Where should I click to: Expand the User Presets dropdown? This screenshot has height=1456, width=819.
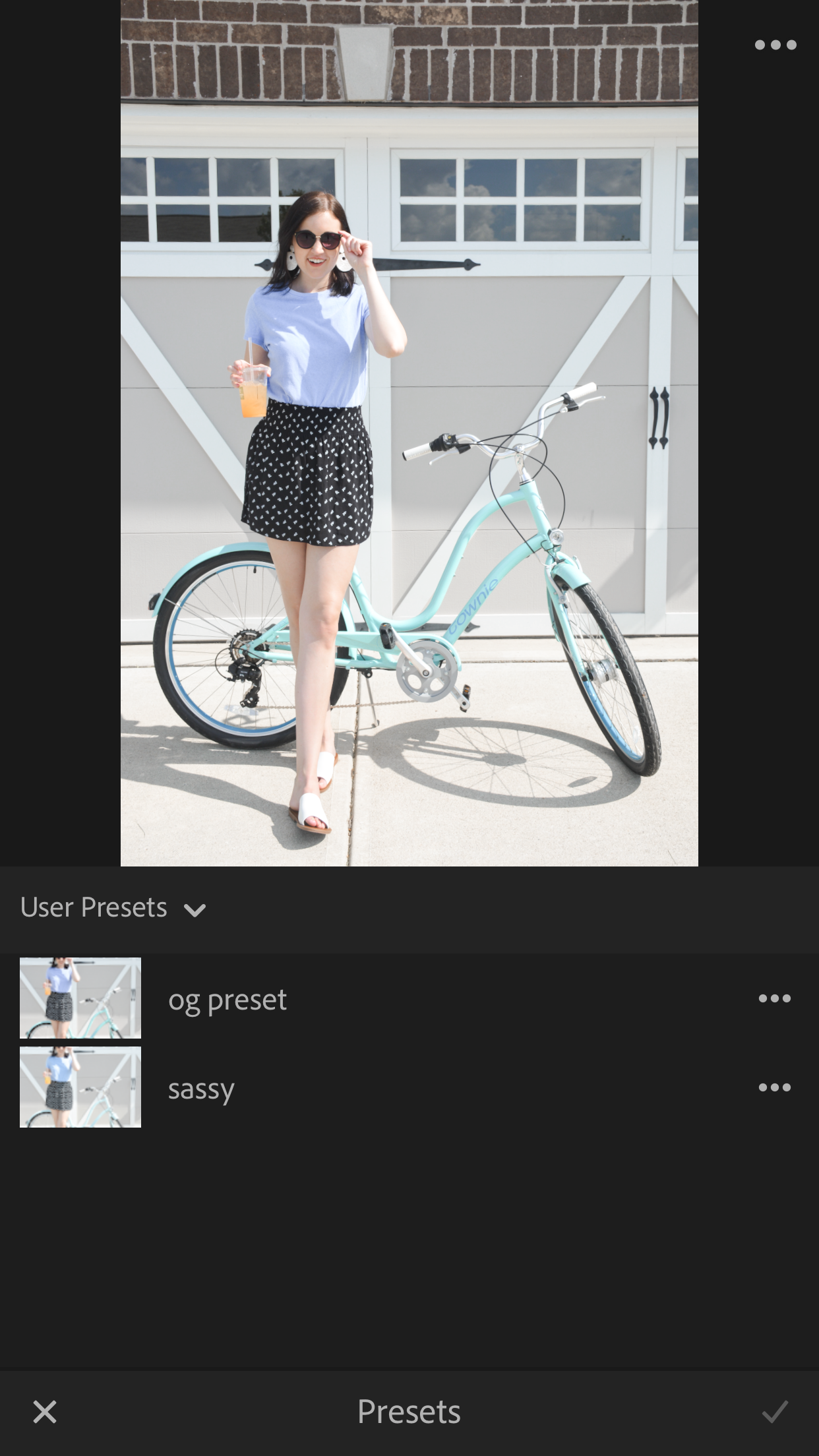113,908
